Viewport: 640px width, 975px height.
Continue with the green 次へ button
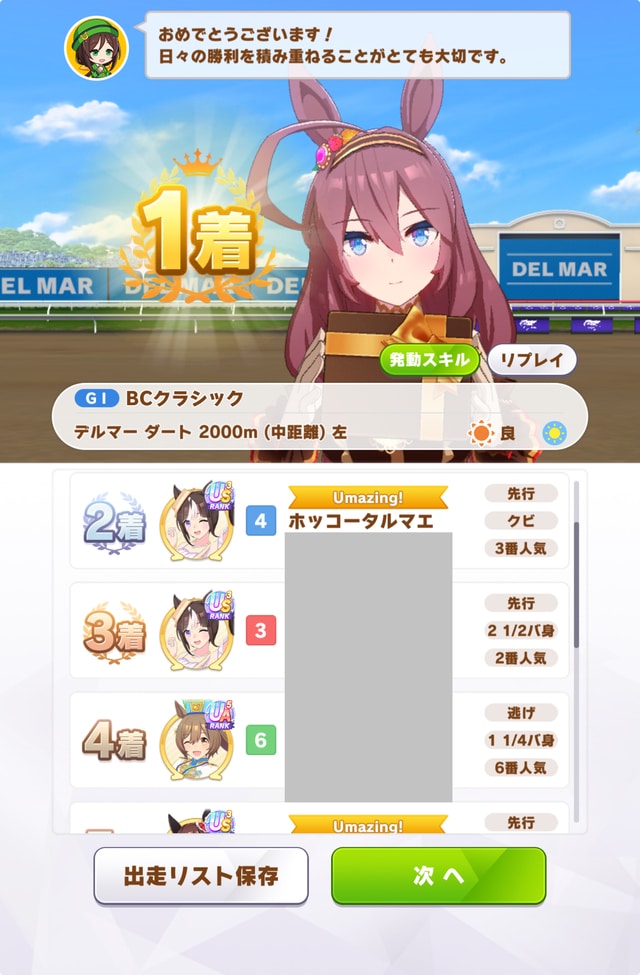[x=438, y=876]
